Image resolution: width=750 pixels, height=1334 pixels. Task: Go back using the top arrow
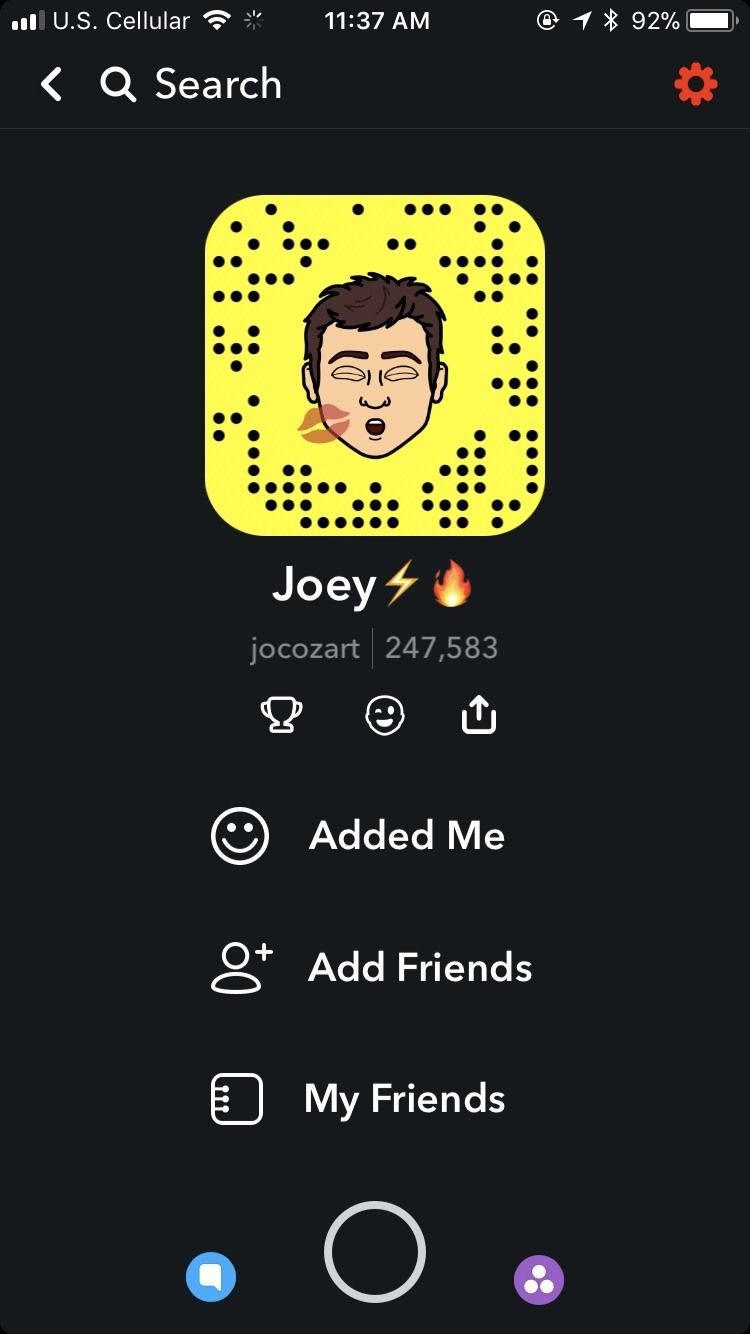(52, 85)
